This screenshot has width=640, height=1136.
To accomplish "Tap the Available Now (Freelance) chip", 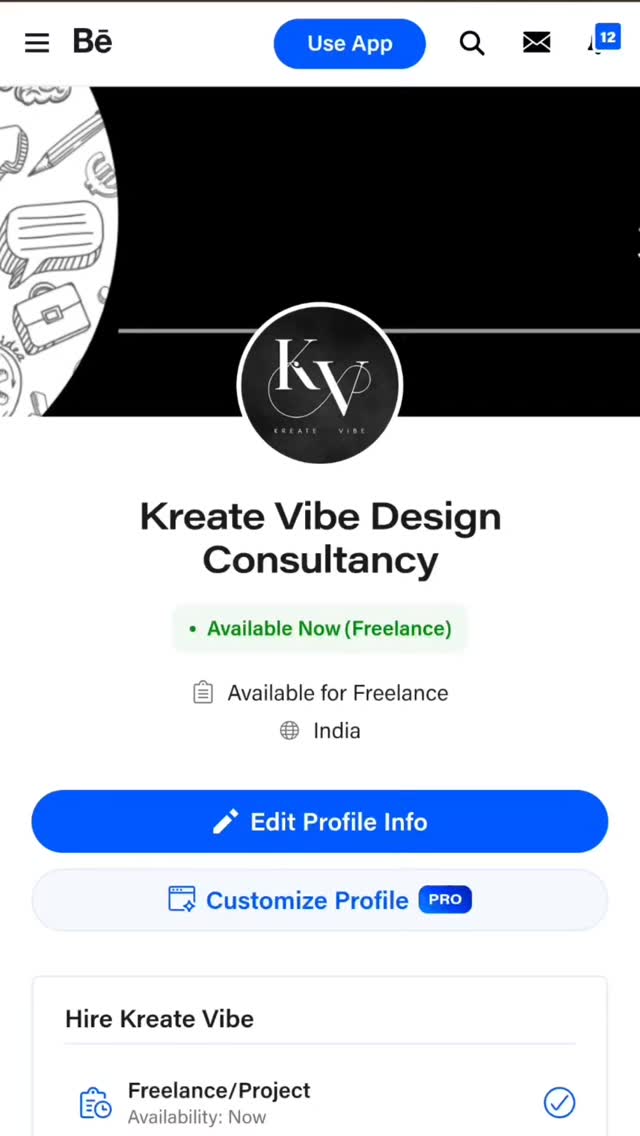I will (320, 629).
